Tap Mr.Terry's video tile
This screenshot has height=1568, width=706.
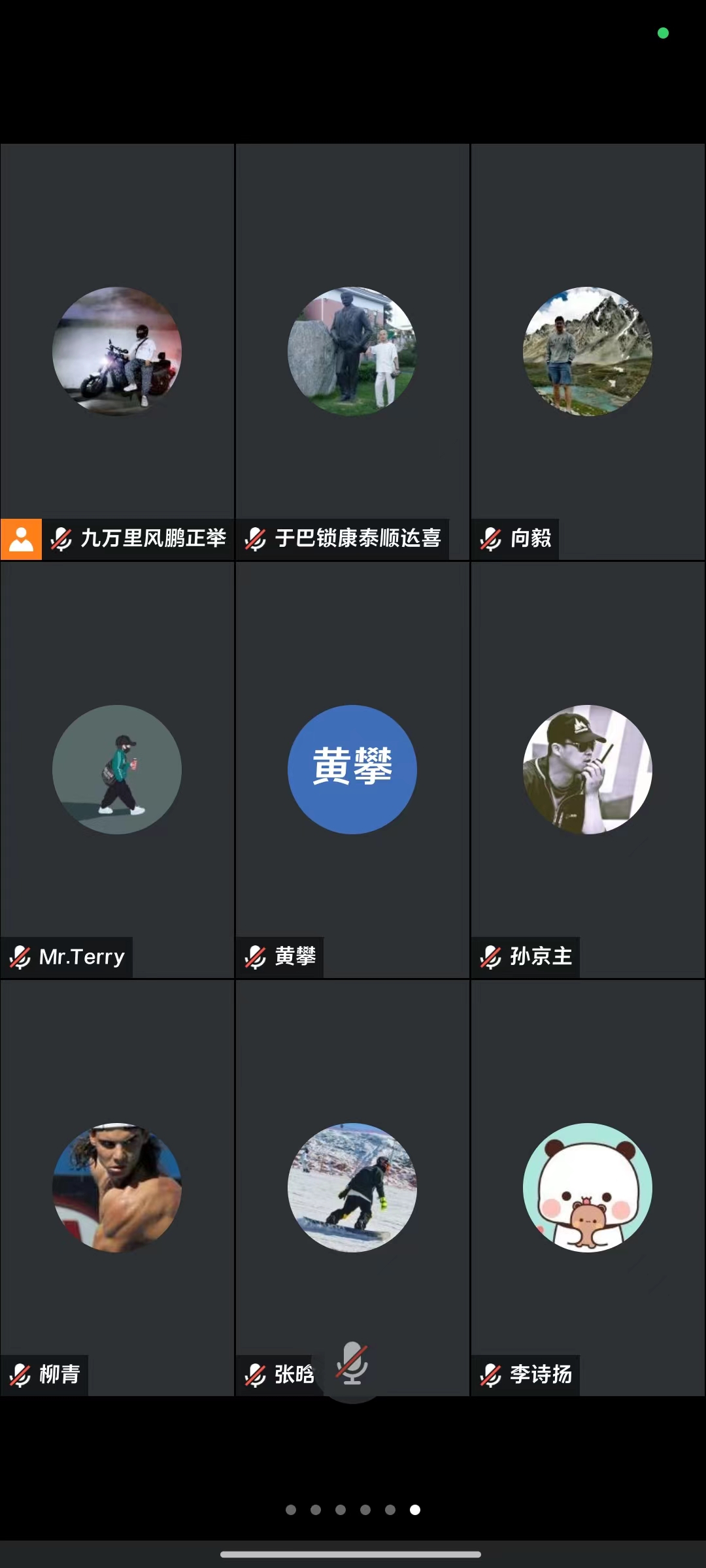(x=117, y=770)
